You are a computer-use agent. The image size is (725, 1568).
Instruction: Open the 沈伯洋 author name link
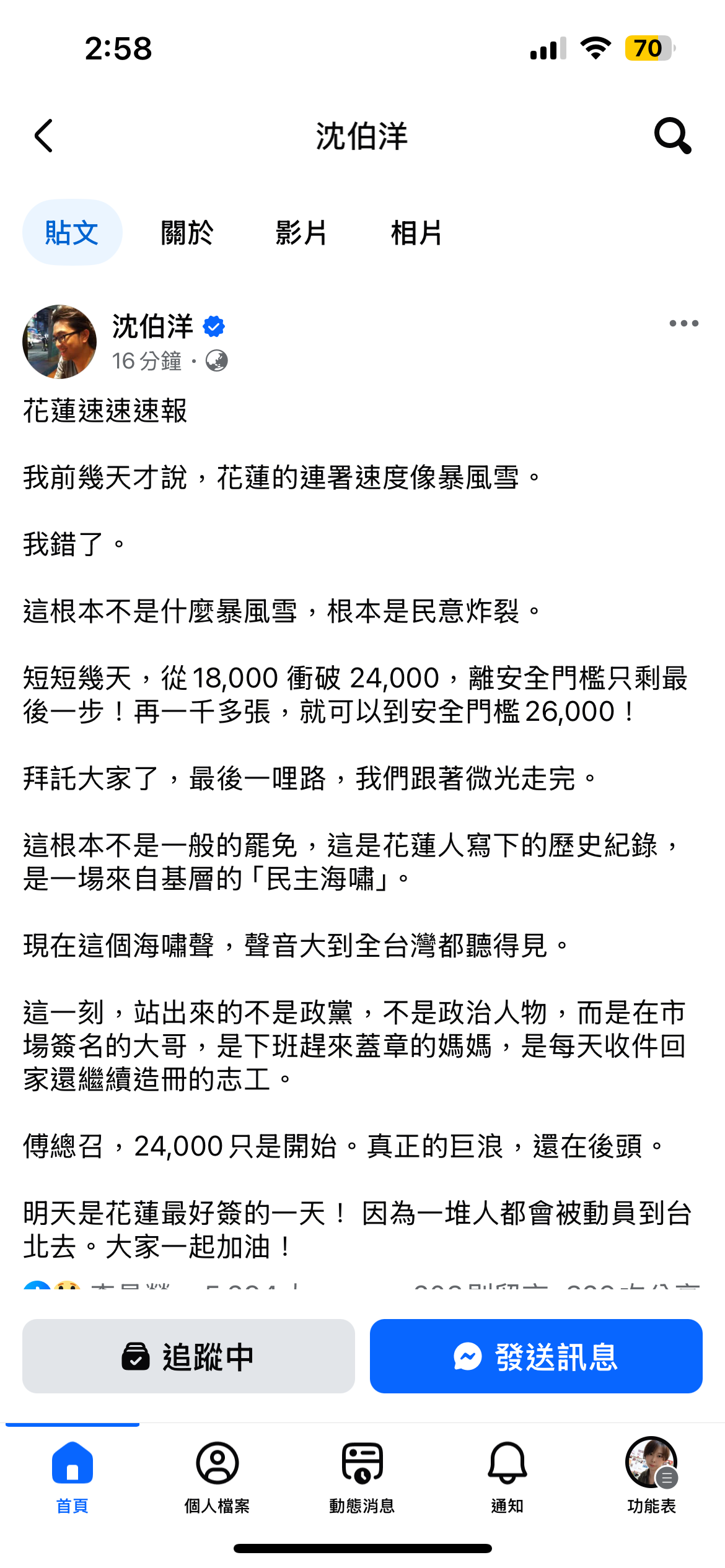click(x=152, y=326)
